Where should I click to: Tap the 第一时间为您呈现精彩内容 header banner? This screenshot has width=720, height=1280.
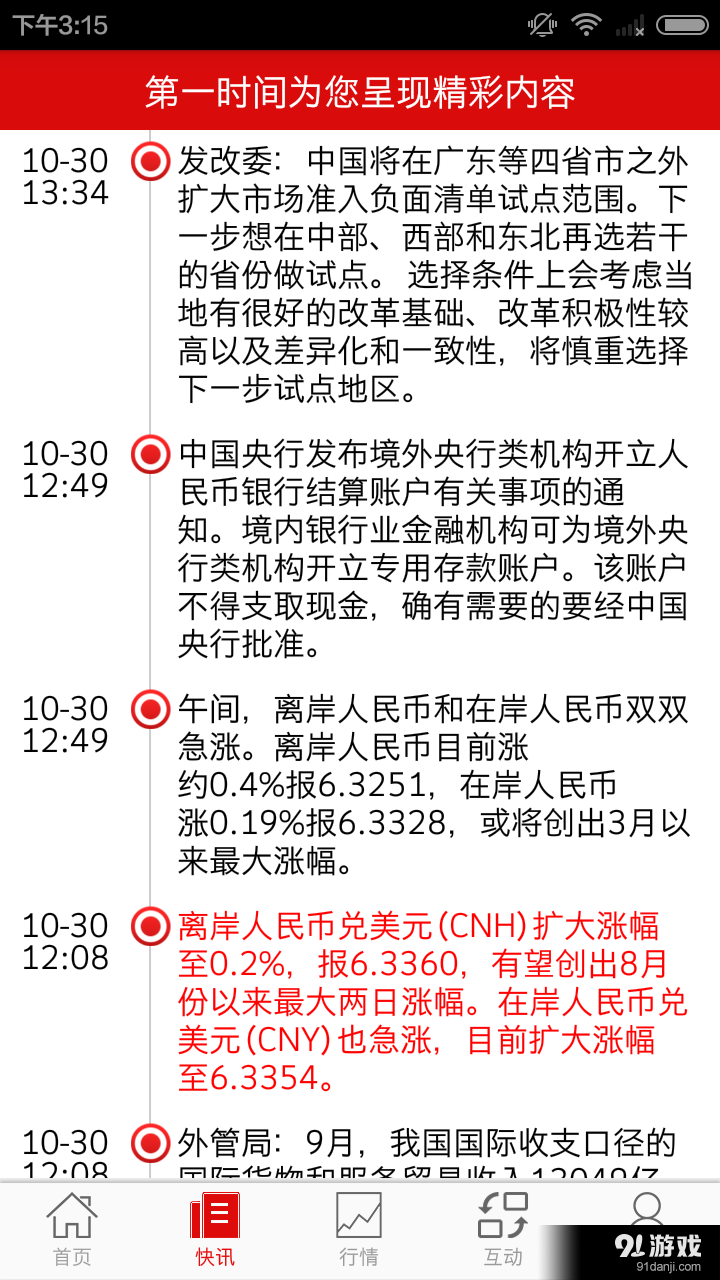tap(360, 90)
